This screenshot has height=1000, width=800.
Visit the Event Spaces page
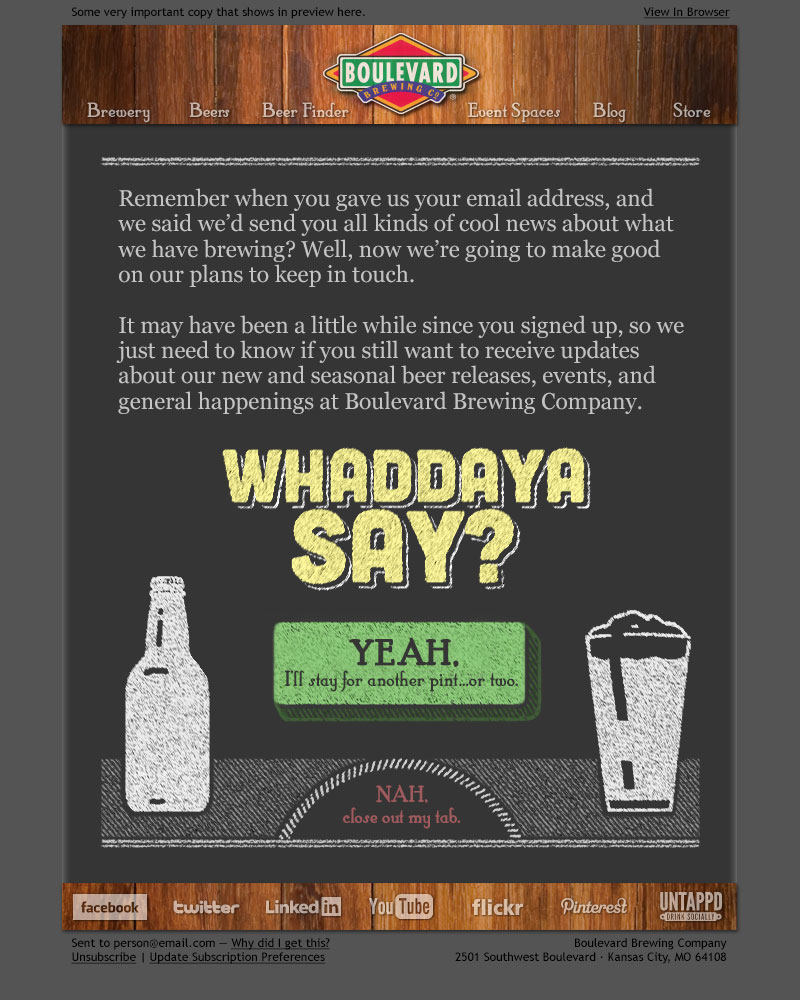pyautogui.click(x=514, y=111)
